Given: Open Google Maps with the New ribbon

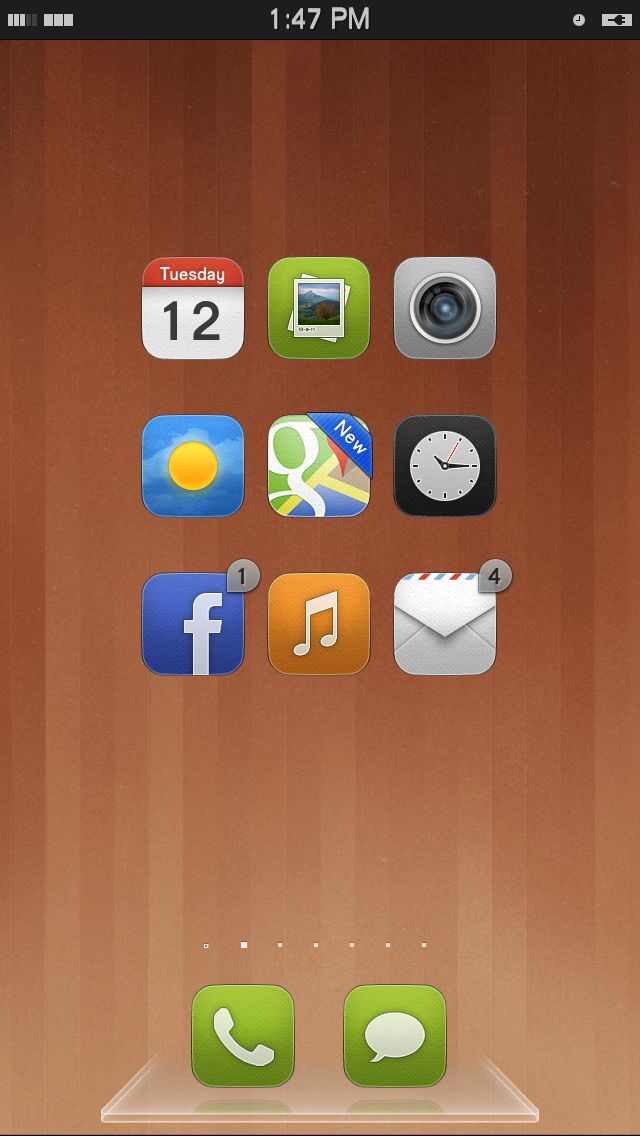Looking at the screenshot, I should [319, 466].
